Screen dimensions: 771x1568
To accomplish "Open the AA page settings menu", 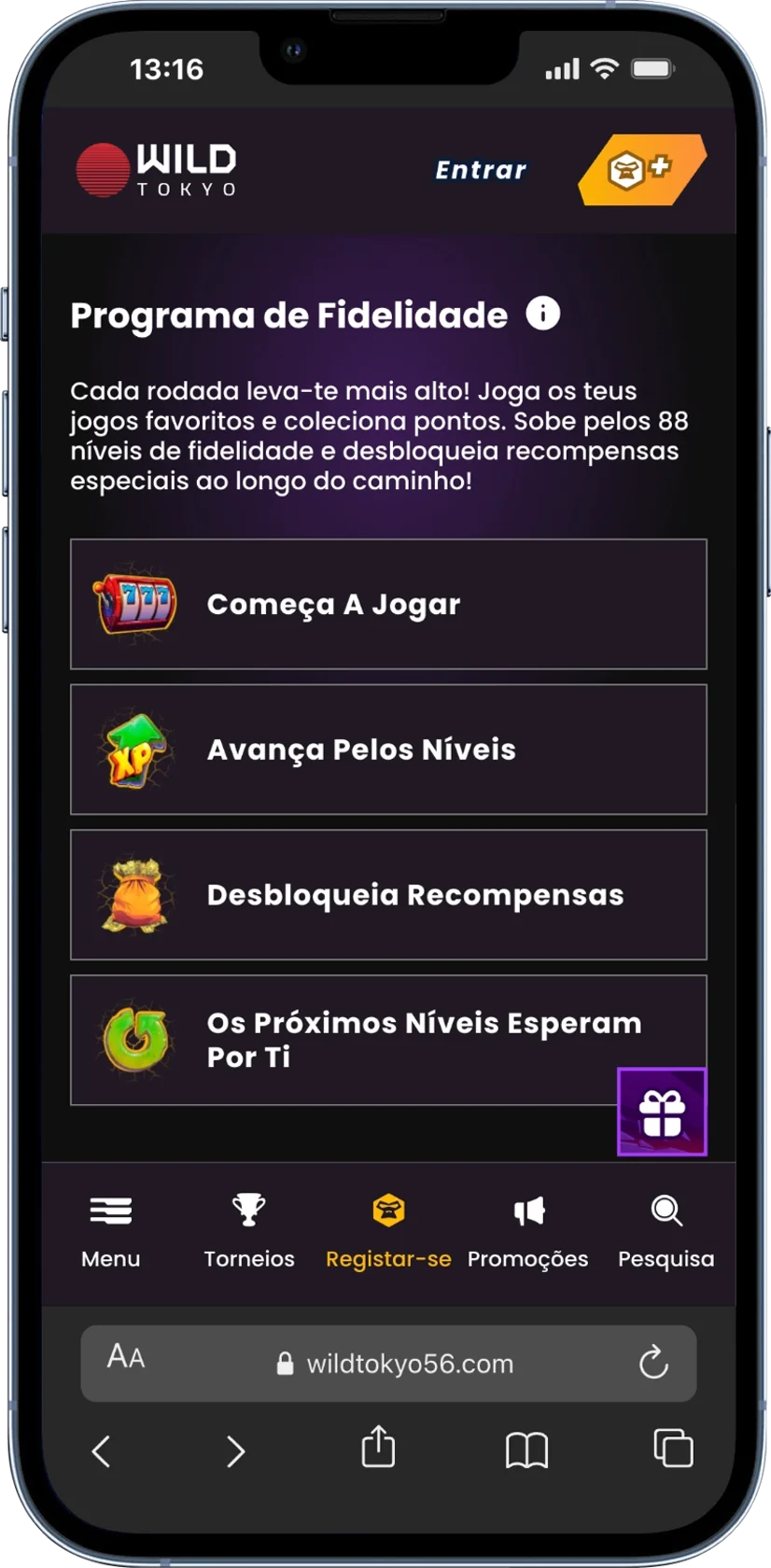I will (124, 1361).
